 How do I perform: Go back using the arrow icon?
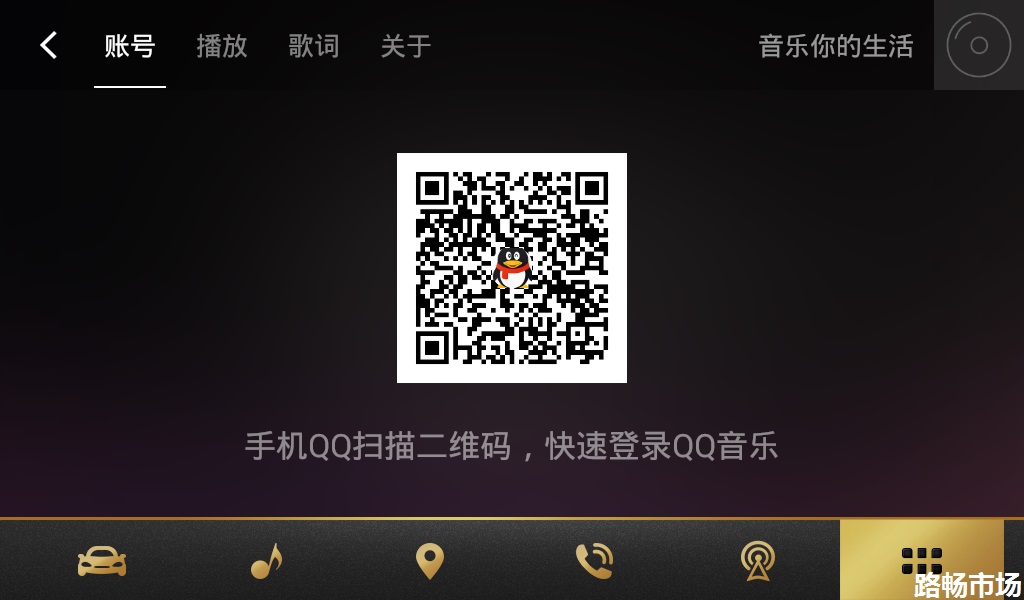click(x=48, y=45)
